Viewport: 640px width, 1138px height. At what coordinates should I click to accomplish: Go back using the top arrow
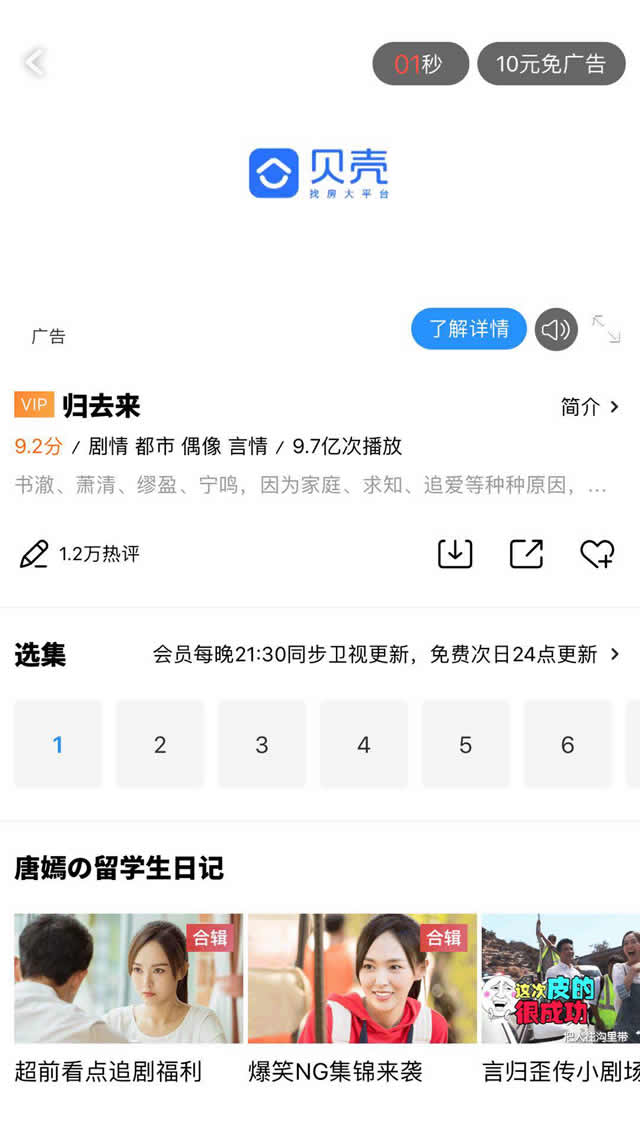point(34,63)
